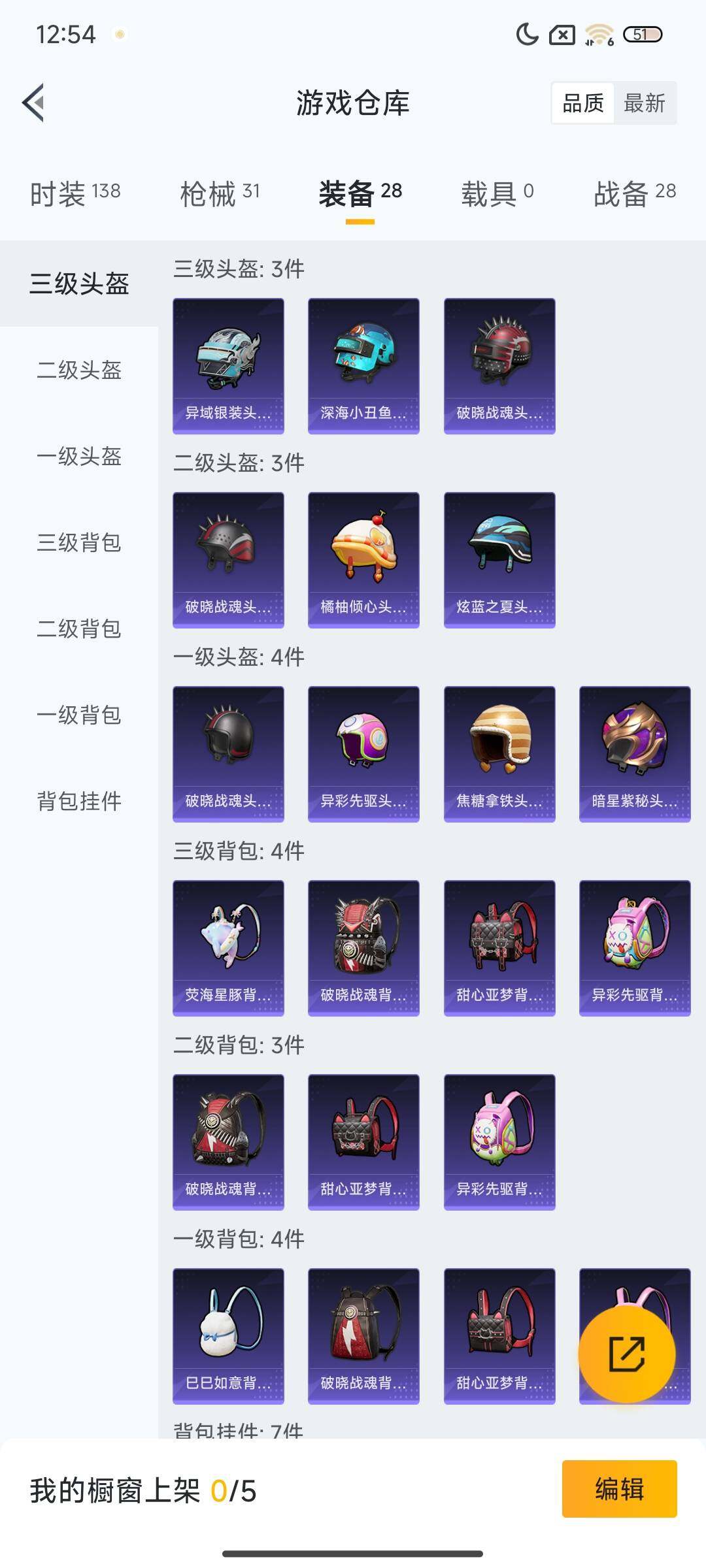
Task: Select the 异域银装头盔 helmet thumbnail
Action: coord(228,364)
